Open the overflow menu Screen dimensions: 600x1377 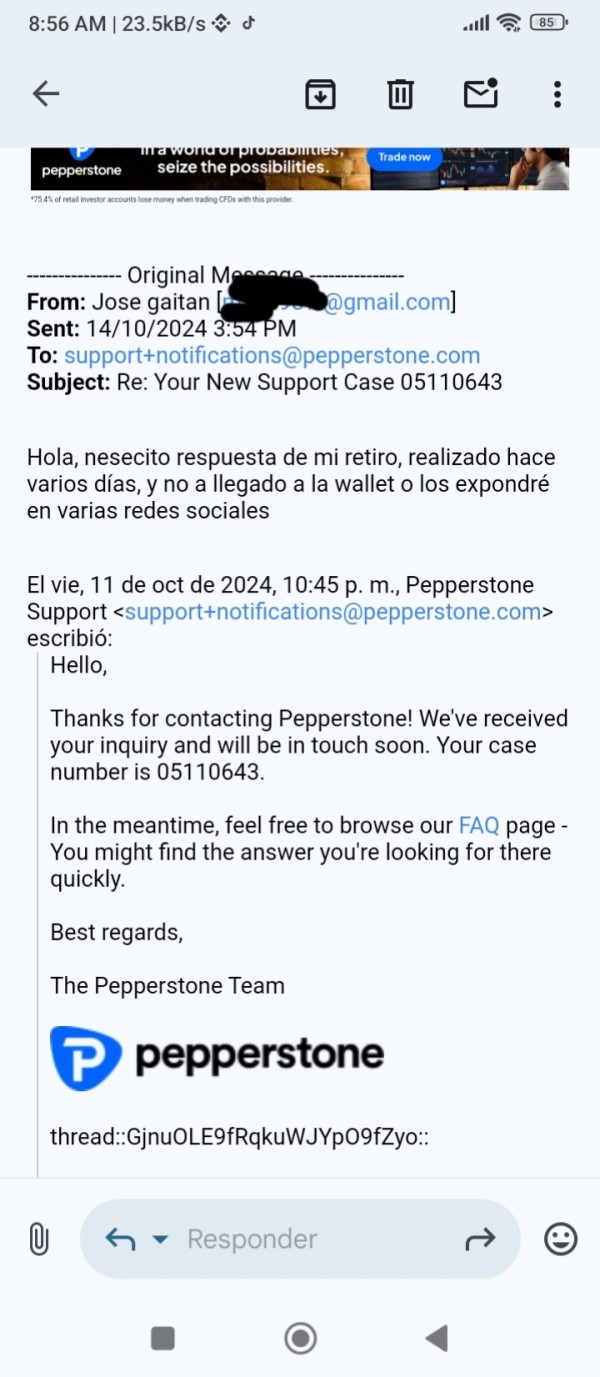[x=557, y=94]
